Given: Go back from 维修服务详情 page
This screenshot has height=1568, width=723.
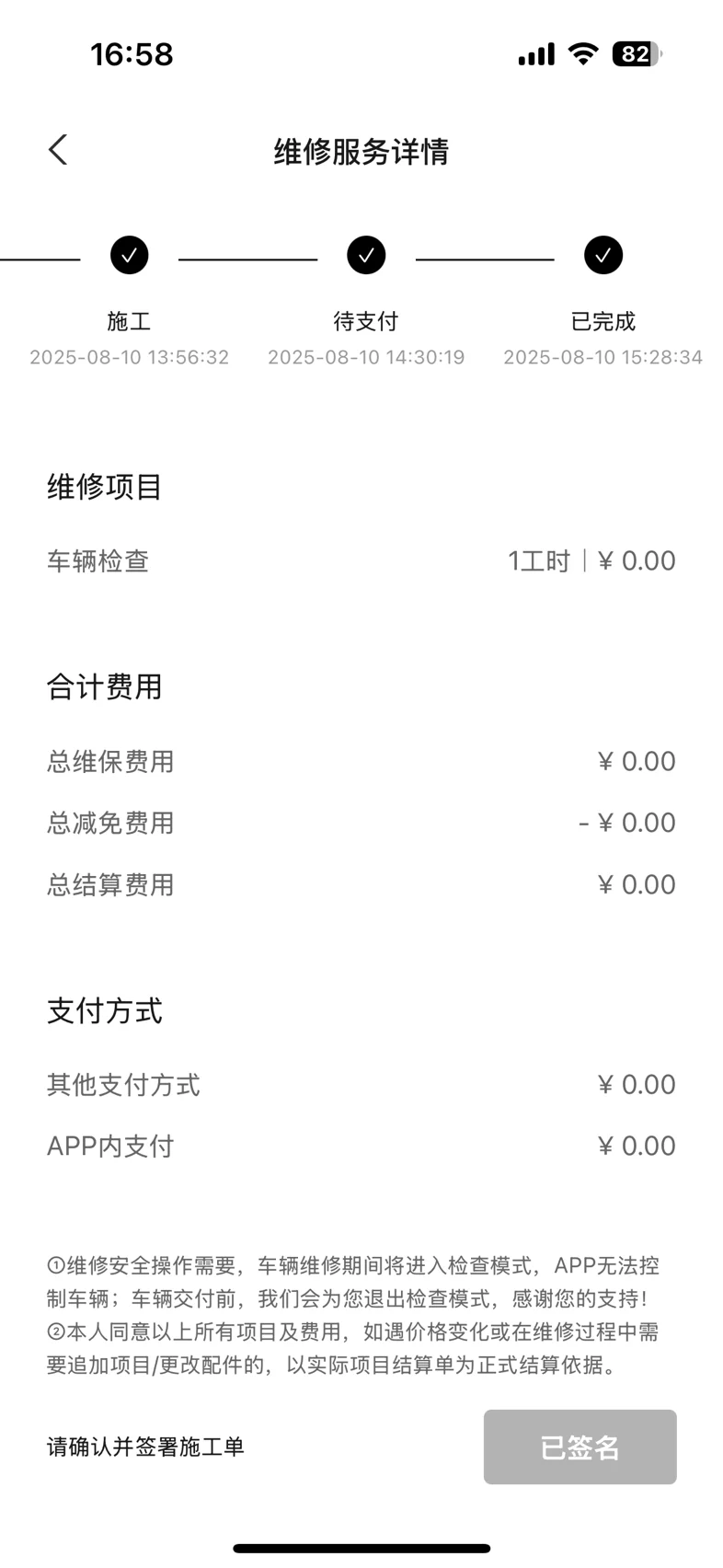Looking at the screenshot, I should coord(58,150).
